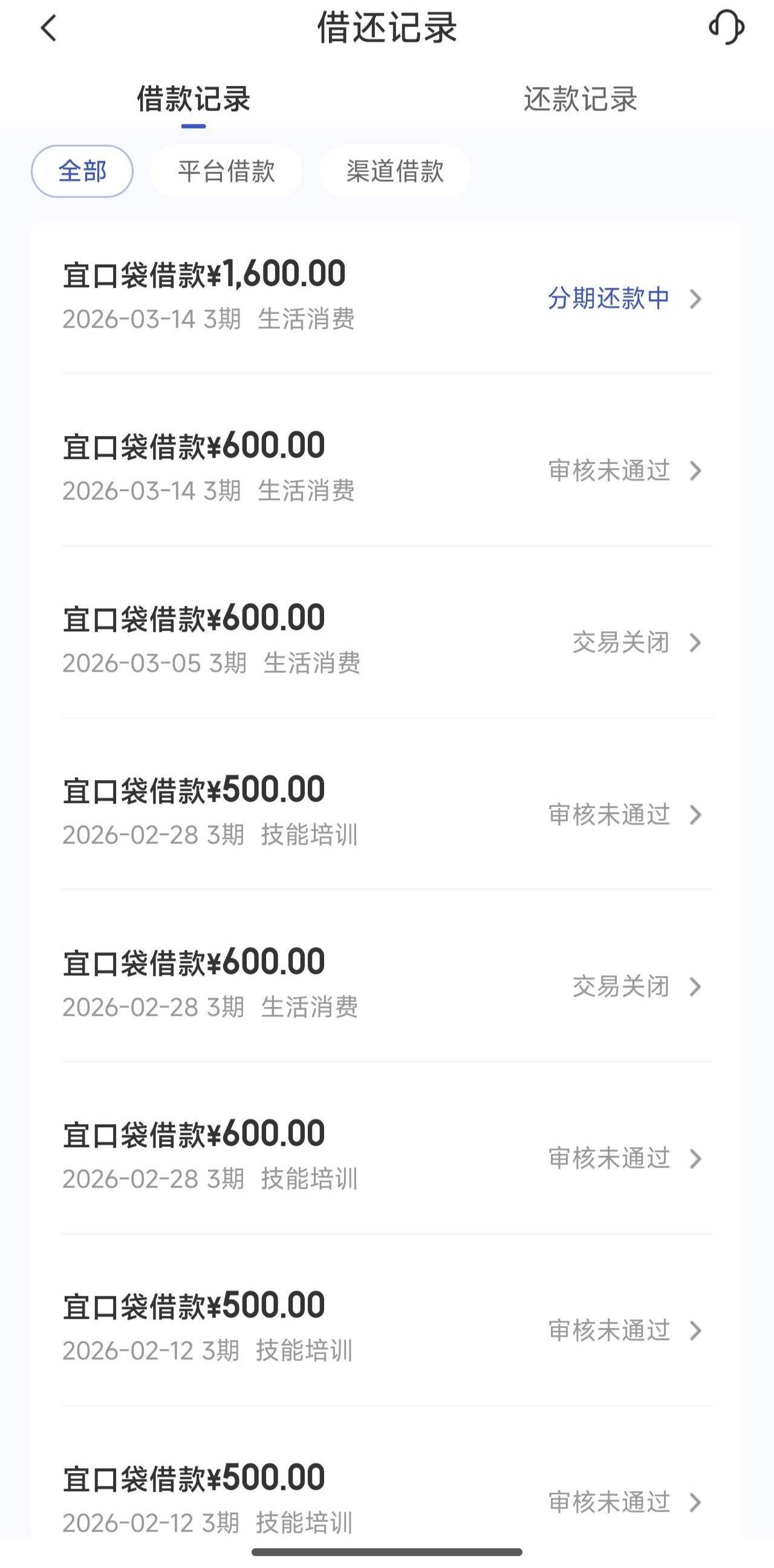View the 2026-03-14 ¥600.00 rejected loan
The width and height of the screenshot is (774, 1568).
tap(387, 469)
